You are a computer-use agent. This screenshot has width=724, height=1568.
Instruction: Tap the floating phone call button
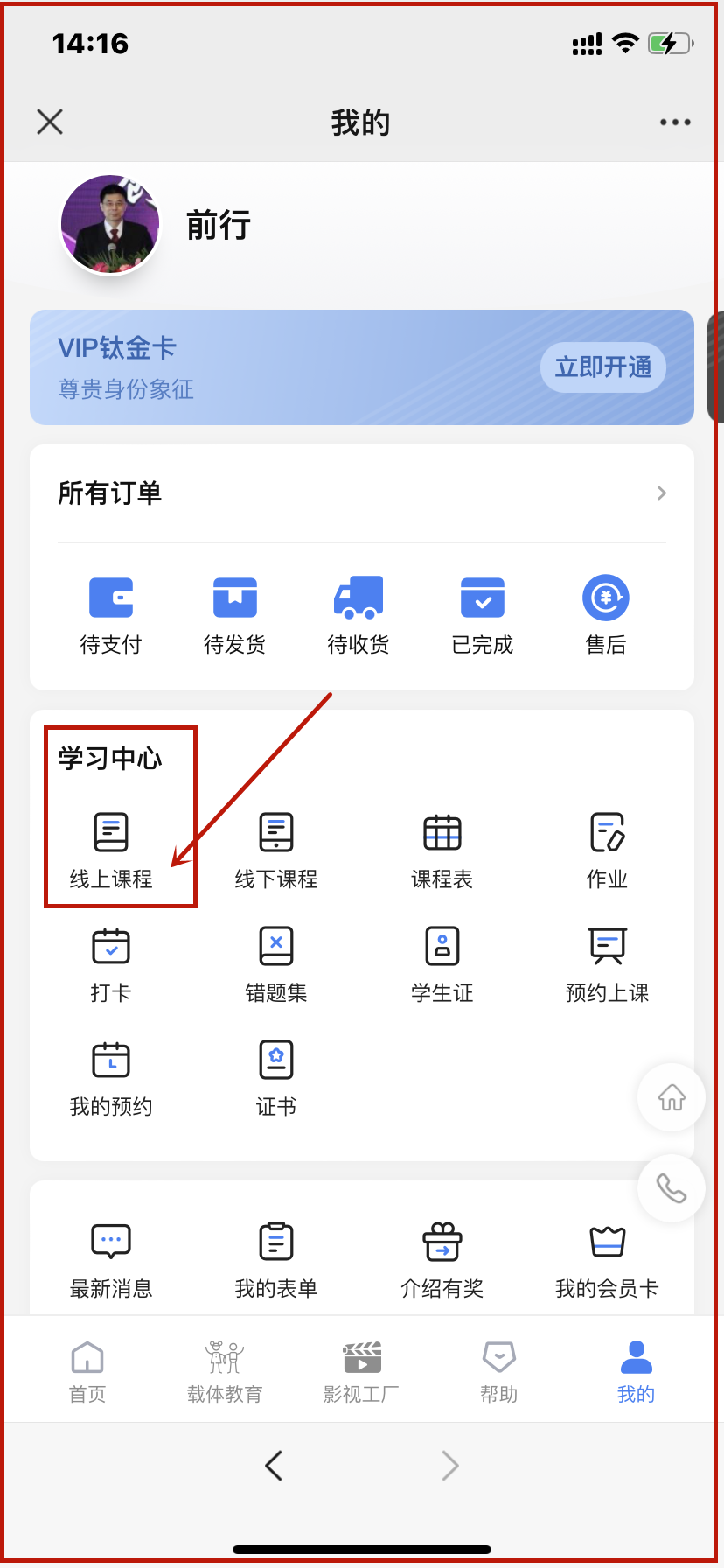coord(671,1188)
